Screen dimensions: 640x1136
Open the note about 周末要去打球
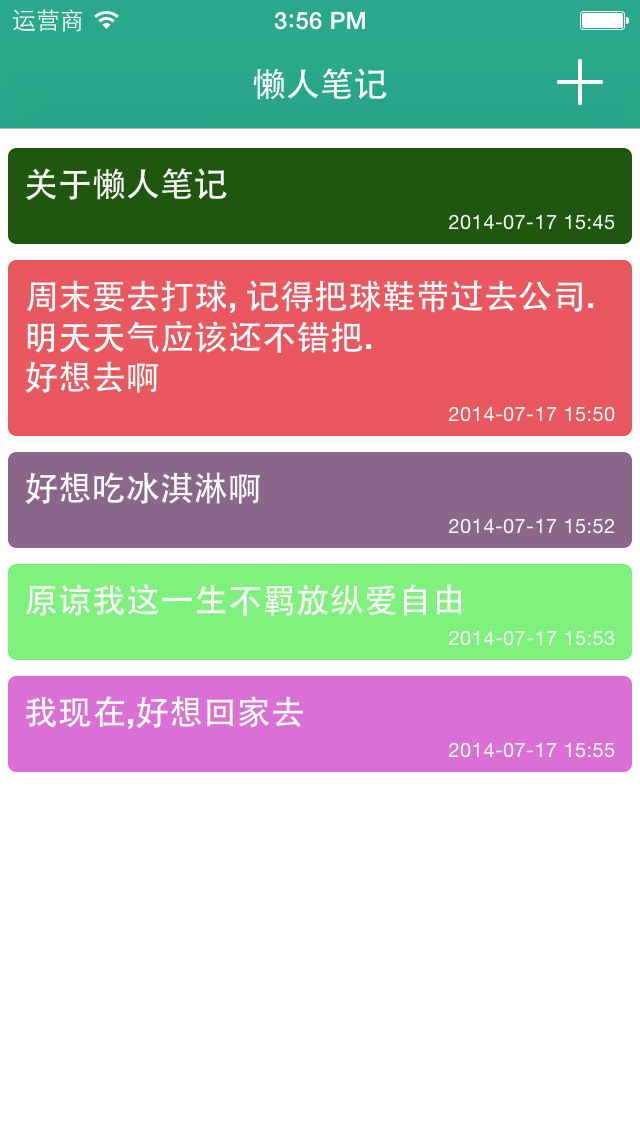[320, 348]
